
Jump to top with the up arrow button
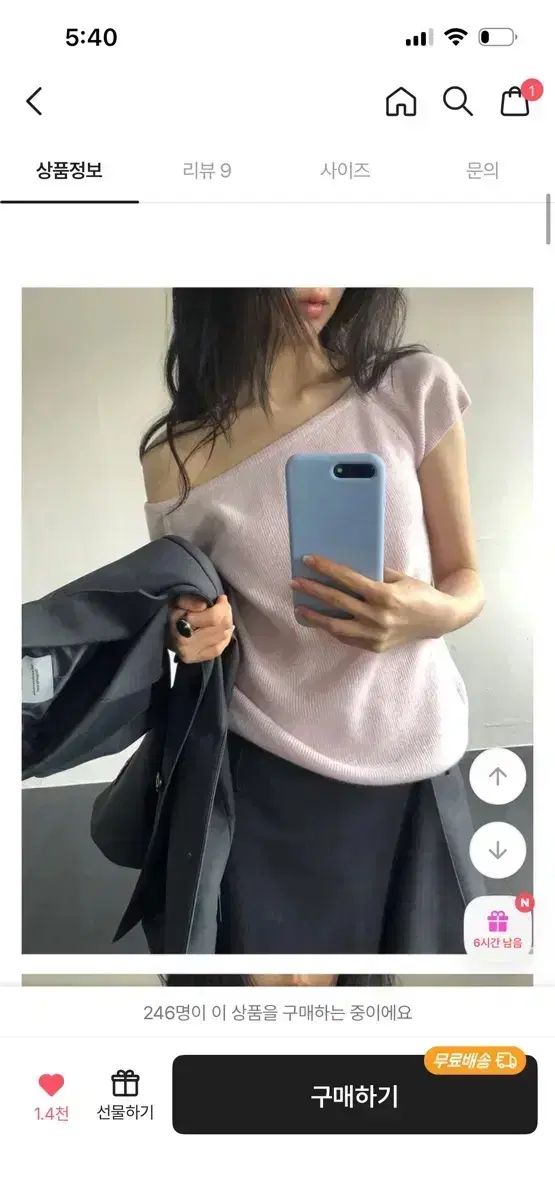click(498, 777)
